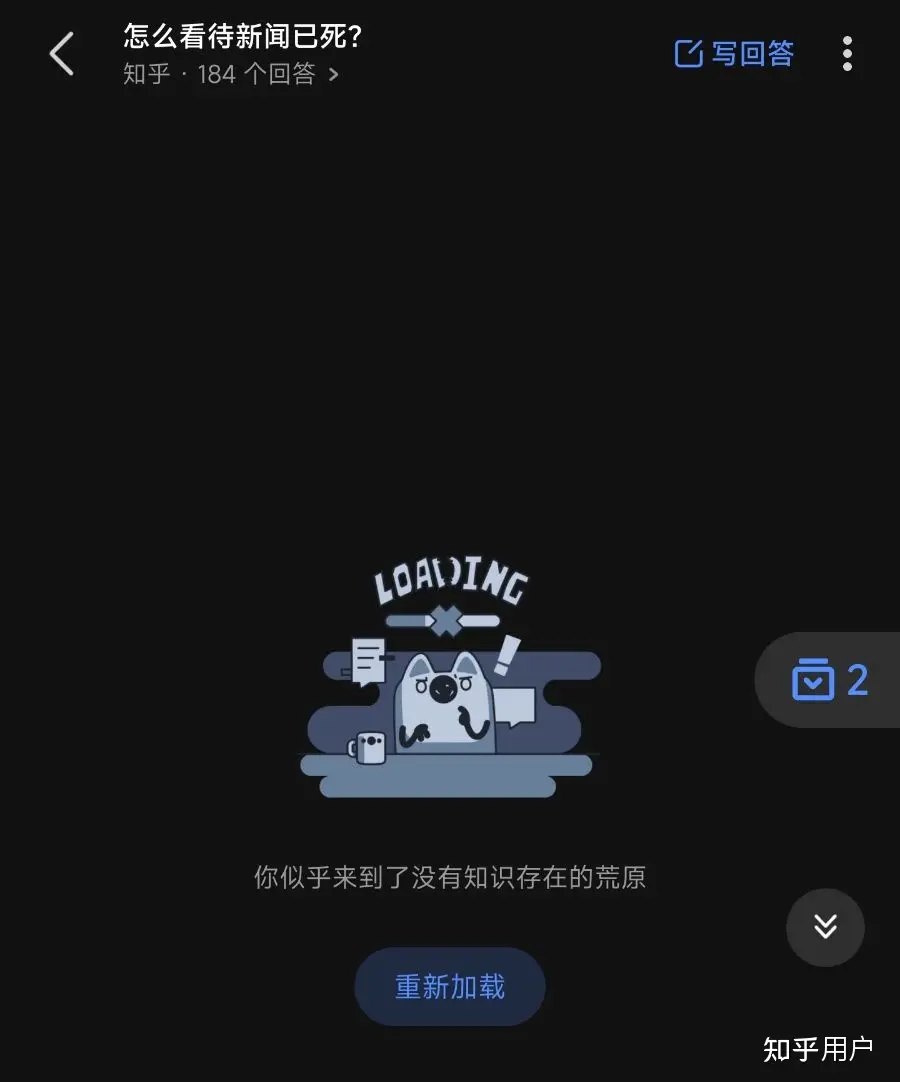
Task: Tap 写回答 to write an answer
Action: point(735,54)
